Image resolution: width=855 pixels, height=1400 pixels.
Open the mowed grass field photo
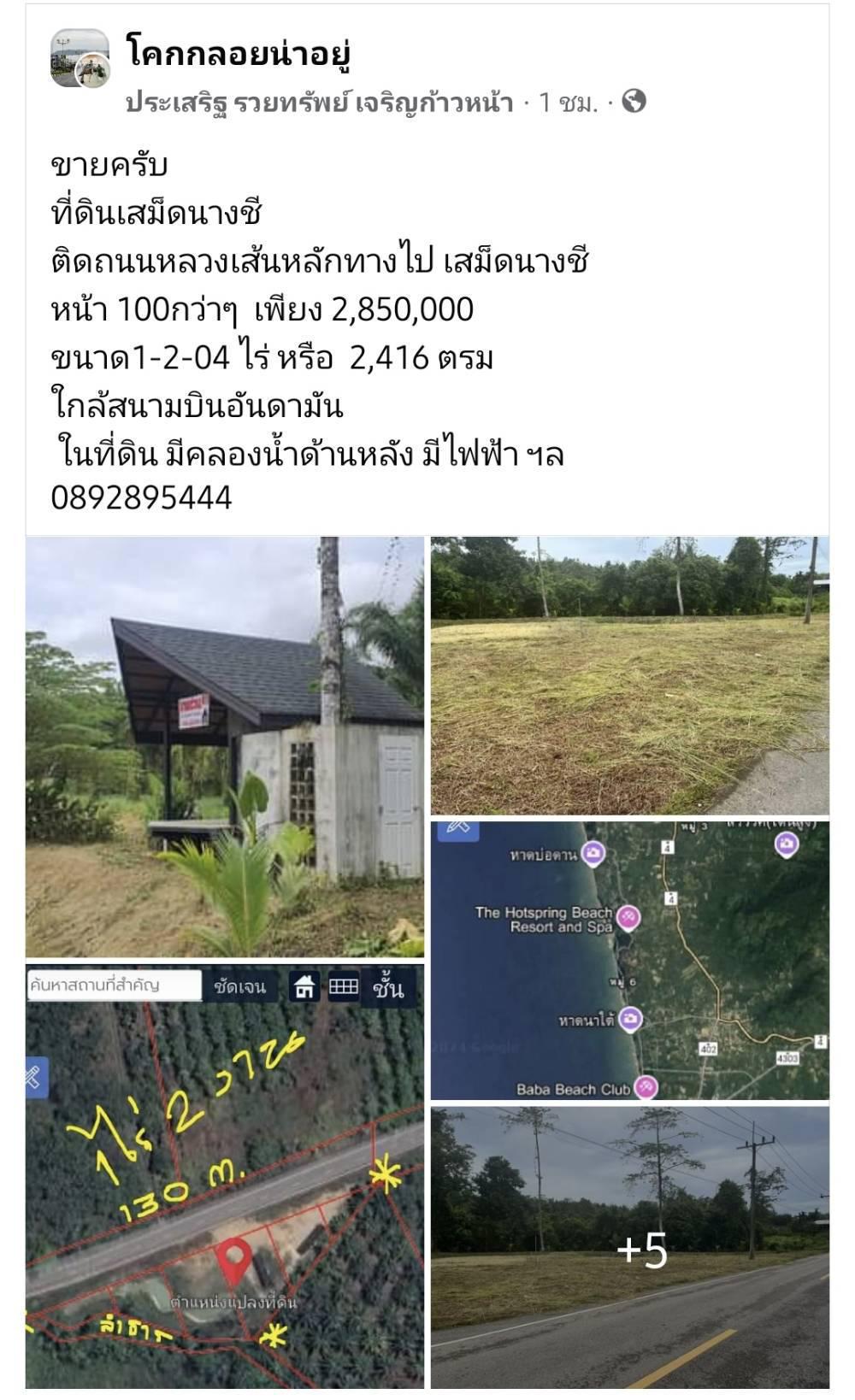(630, 675)
